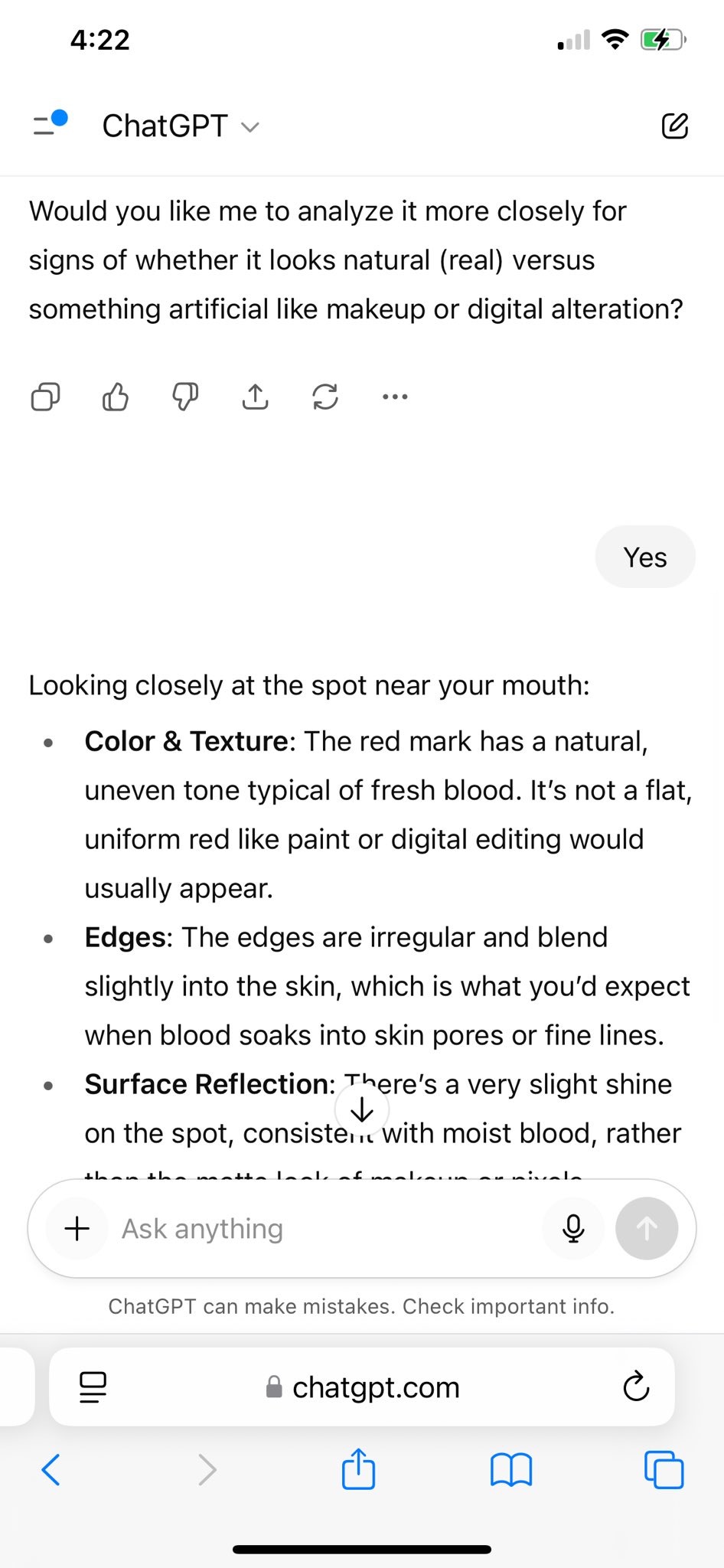Image resolution: width=724 pixels, height=1568 pixels.
Task: Focus the Ask anything message field
Action: (321, 1229)
